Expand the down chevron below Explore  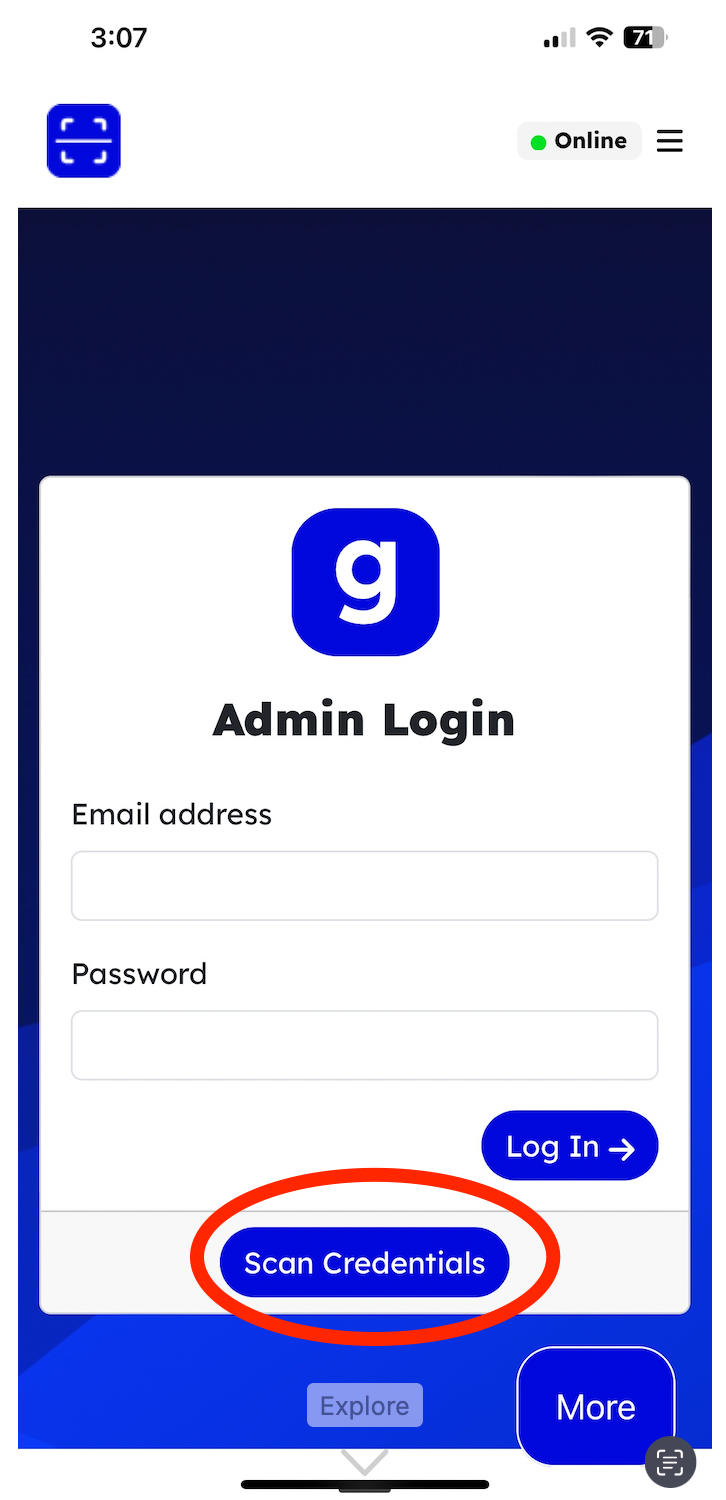click(x=364, y=1461)
